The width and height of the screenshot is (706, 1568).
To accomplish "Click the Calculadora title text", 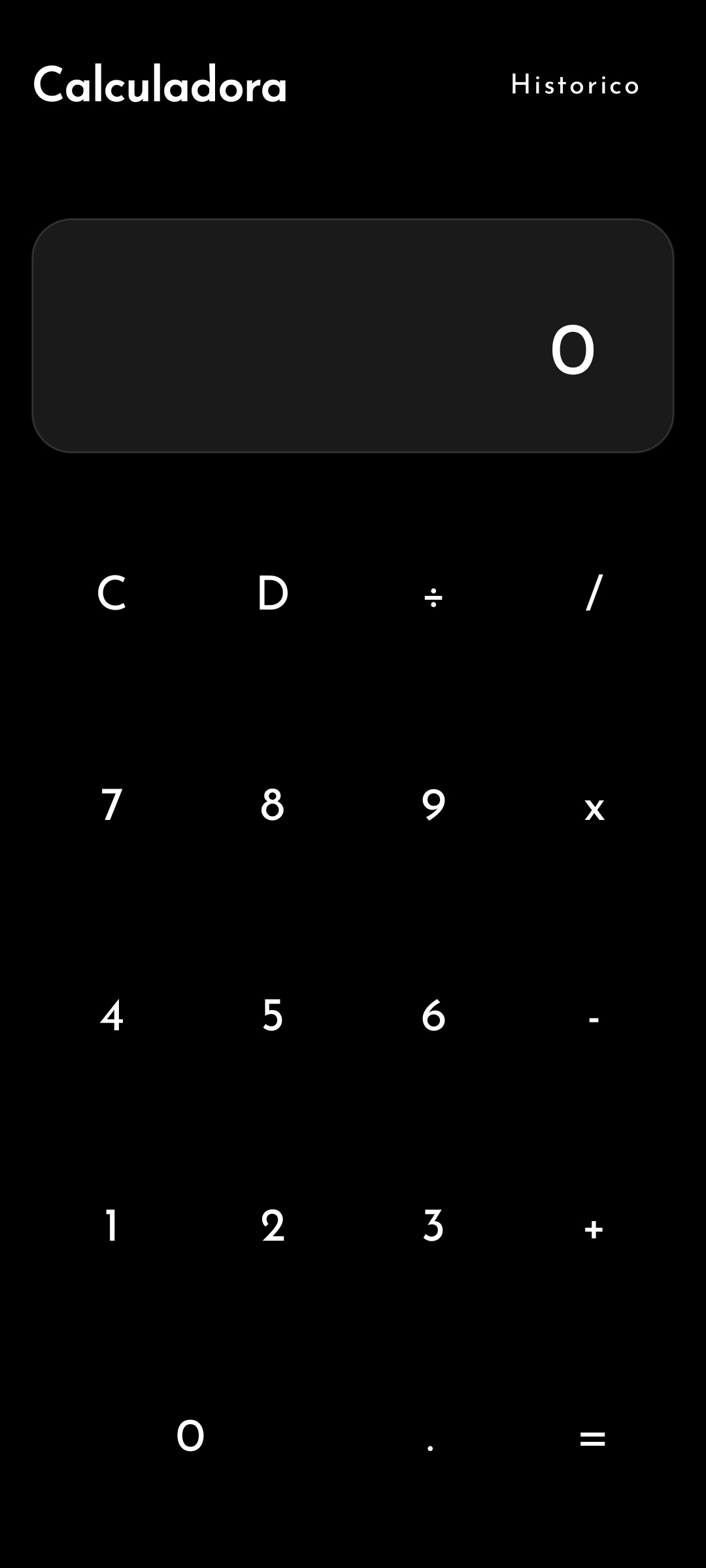I will click(x=161, y=85).
